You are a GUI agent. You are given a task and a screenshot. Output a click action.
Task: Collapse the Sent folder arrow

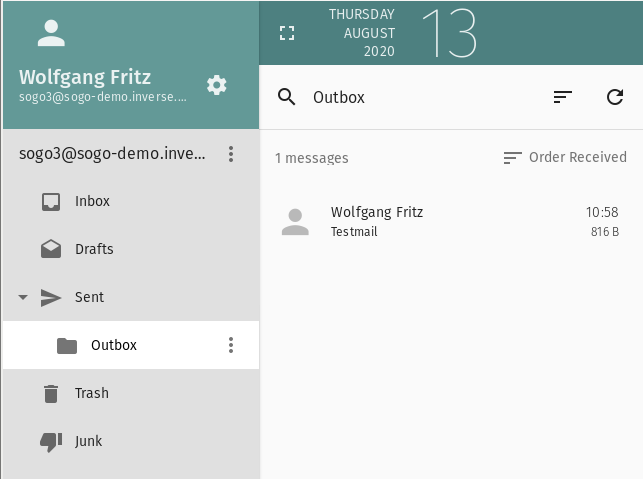pyautogui.click(x=23, y=298)
